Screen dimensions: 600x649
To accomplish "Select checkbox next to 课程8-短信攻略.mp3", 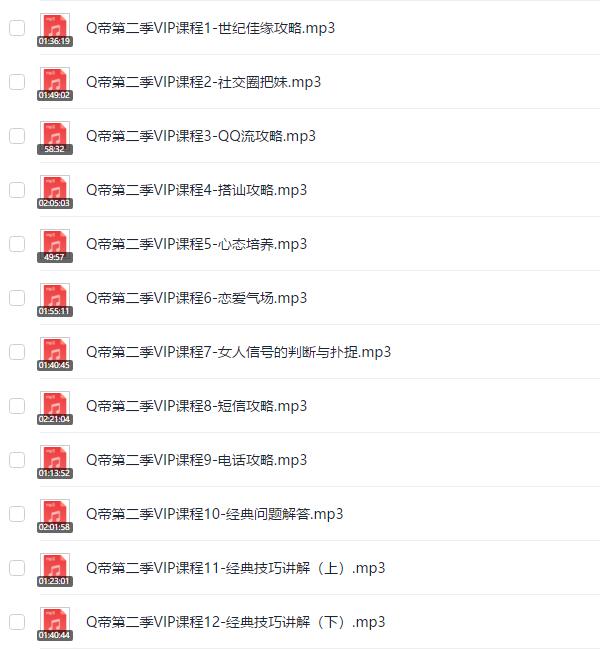I will [x=17, y=406].
